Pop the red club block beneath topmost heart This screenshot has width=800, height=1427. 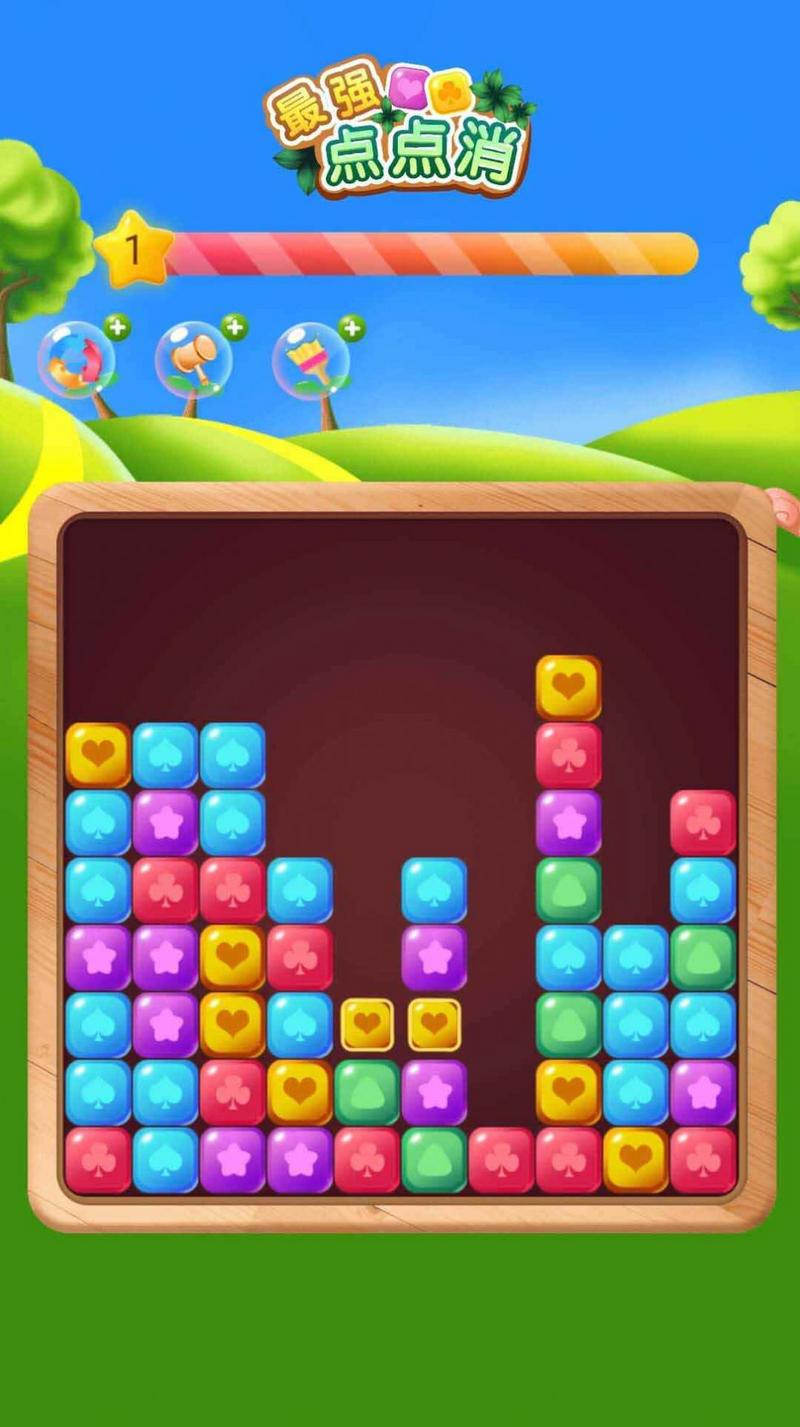(x=568, y=755)
